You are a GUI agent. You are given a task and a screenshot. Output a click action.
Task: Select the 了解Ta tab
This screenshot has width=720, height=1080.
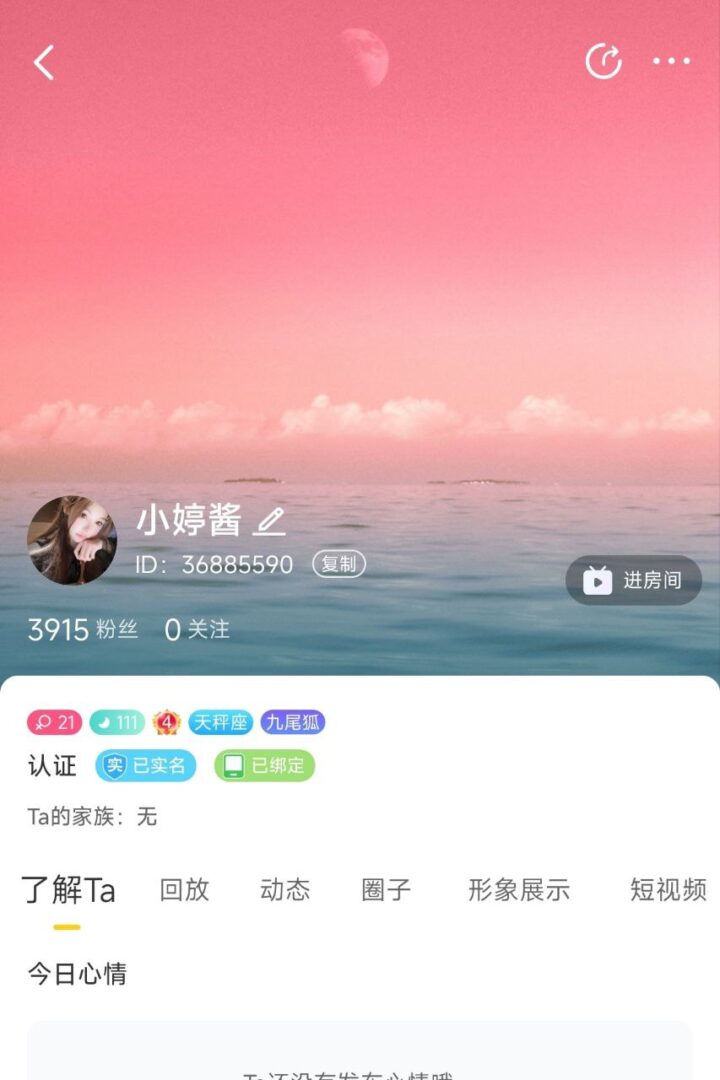pyautogui.click(x=68, y=890)
